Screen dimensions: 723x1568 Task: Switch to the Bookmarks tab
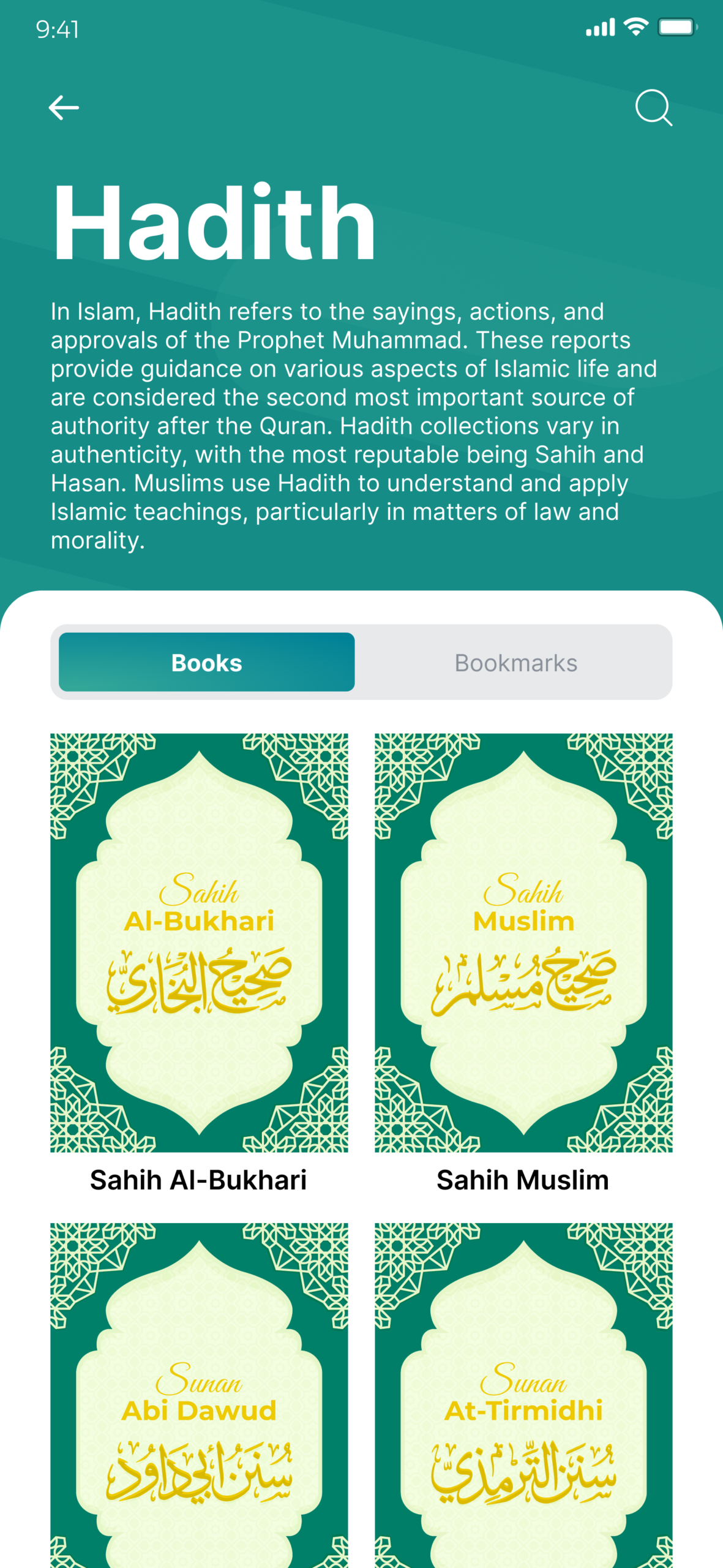tap(515, 662)
